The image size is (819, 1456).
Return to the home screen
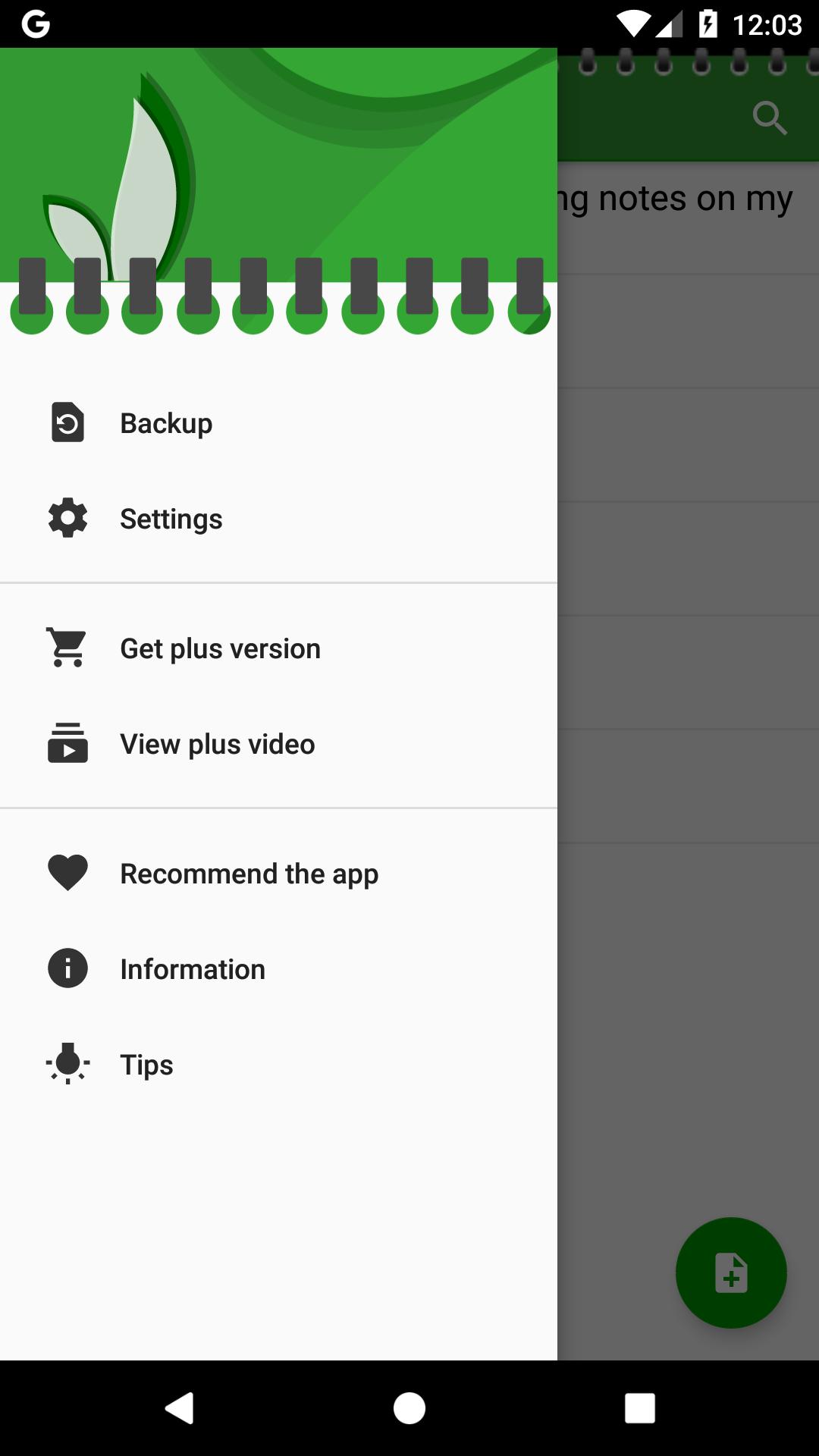pos(409,1408)
